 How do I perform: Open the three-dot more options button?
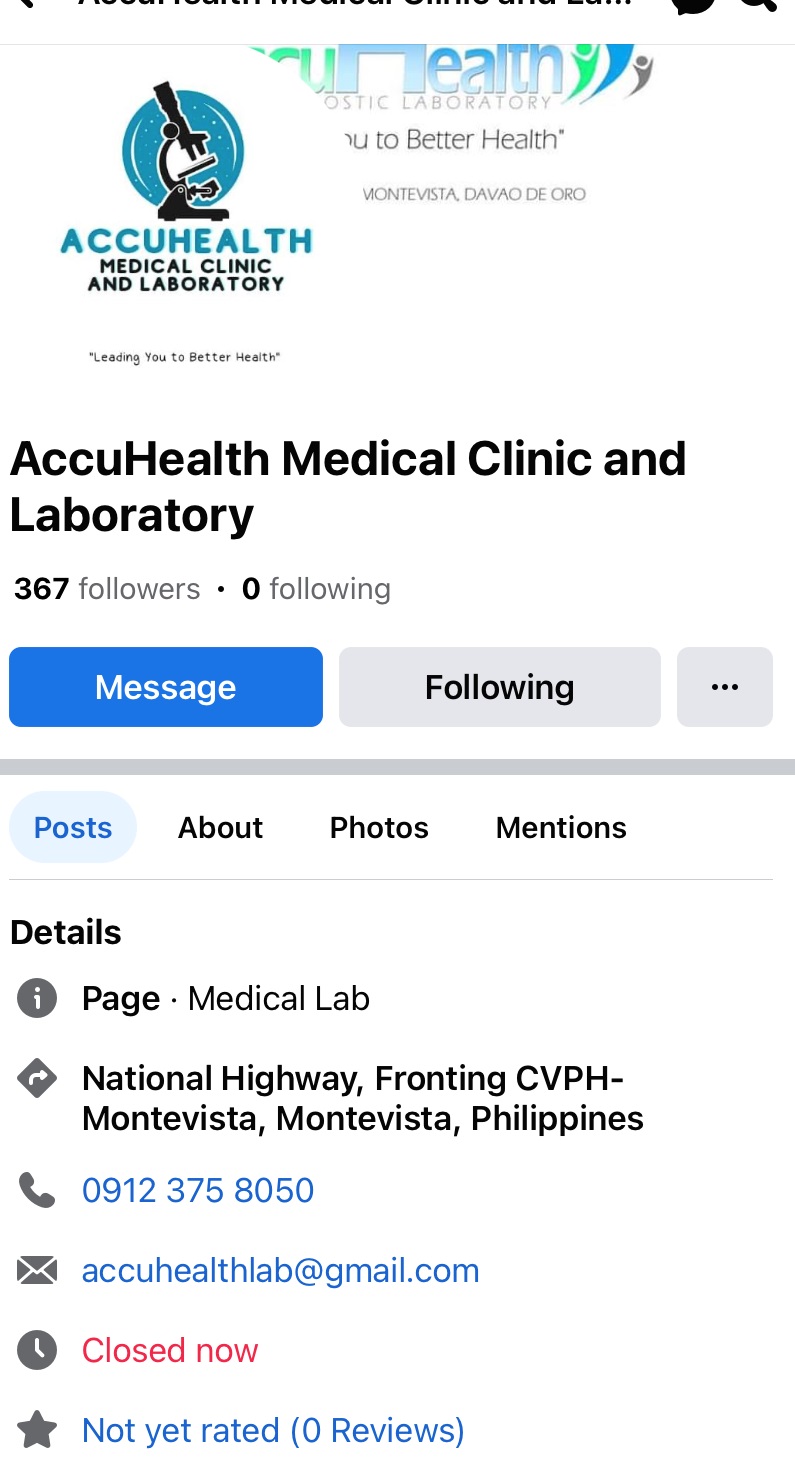[724, 687]
